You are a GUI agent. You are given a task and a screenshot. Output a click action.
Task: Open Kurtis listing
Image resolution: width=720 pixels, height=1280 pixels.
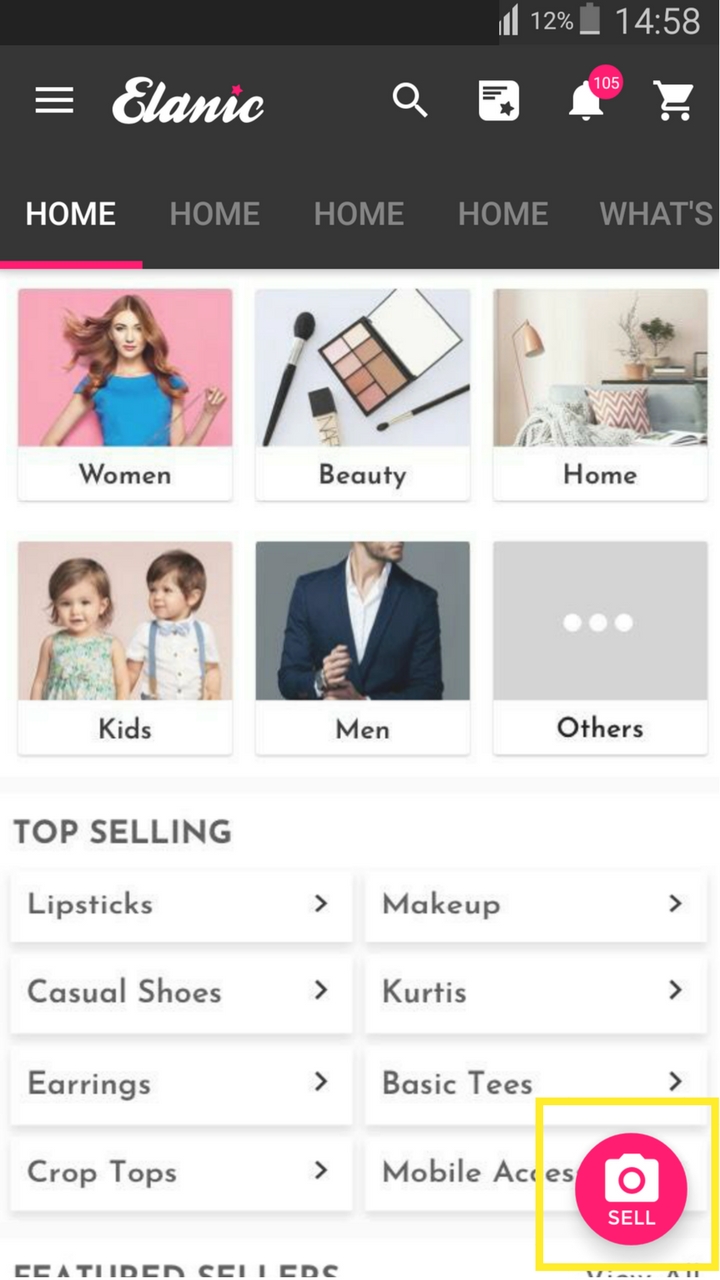click(535, 992)
